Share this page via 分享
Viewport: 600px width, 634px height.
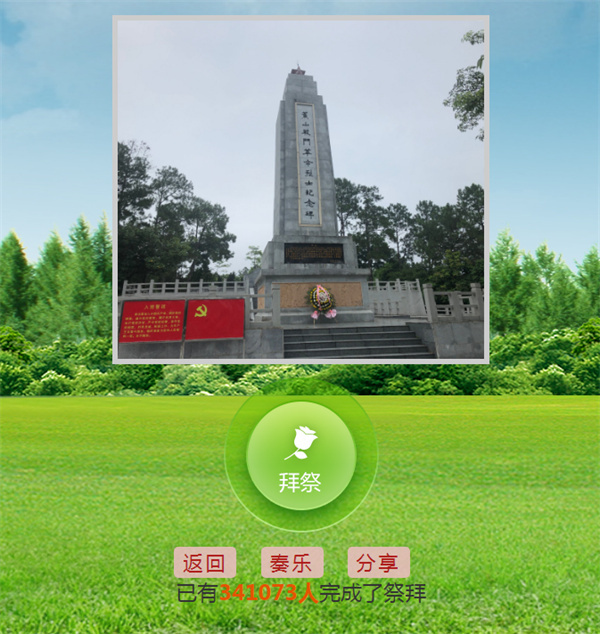[x=378, y=563]
